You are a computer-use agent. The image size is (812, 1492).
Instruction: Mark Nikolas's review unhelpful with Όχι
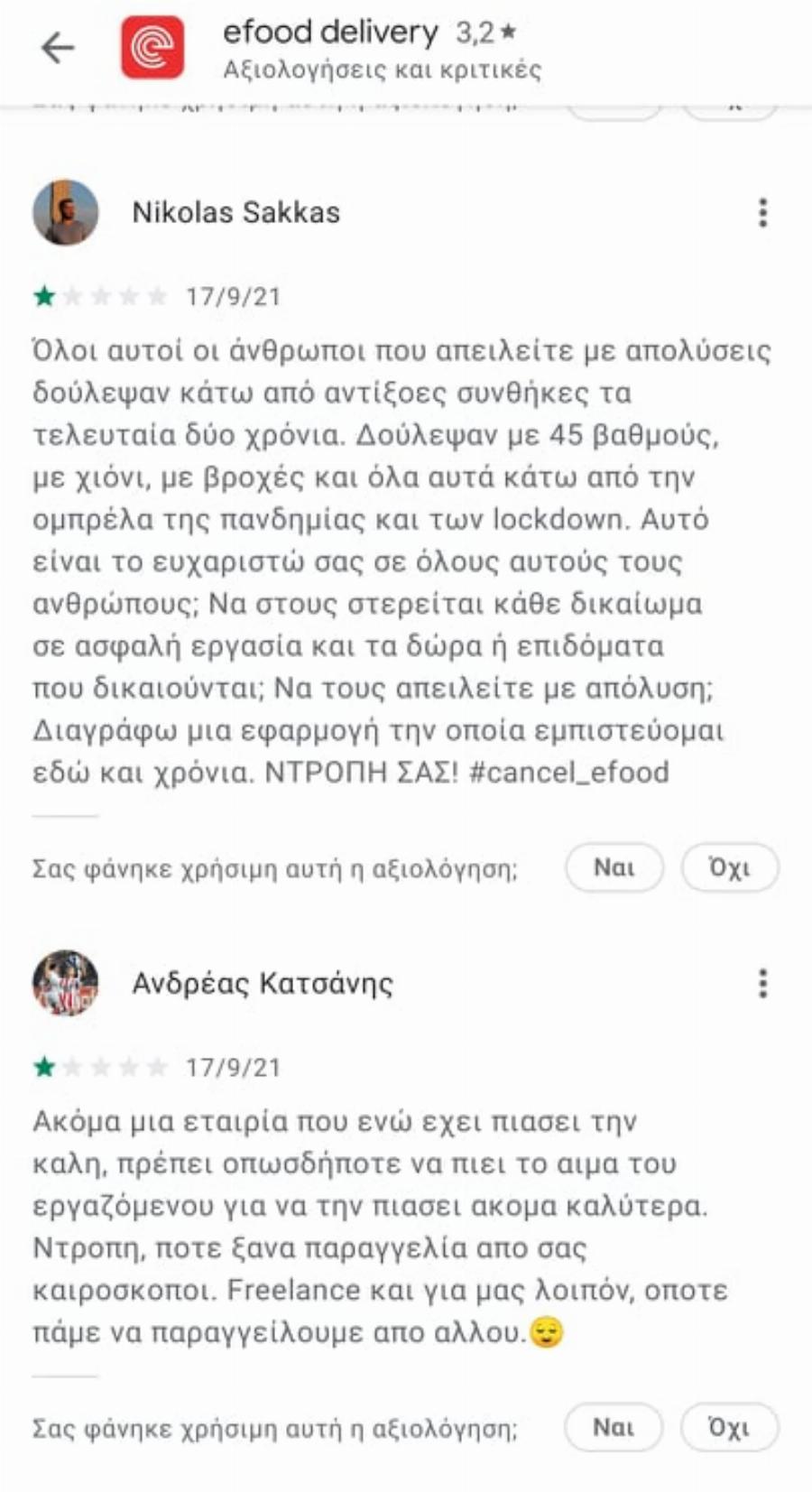(x=731, y=867)
